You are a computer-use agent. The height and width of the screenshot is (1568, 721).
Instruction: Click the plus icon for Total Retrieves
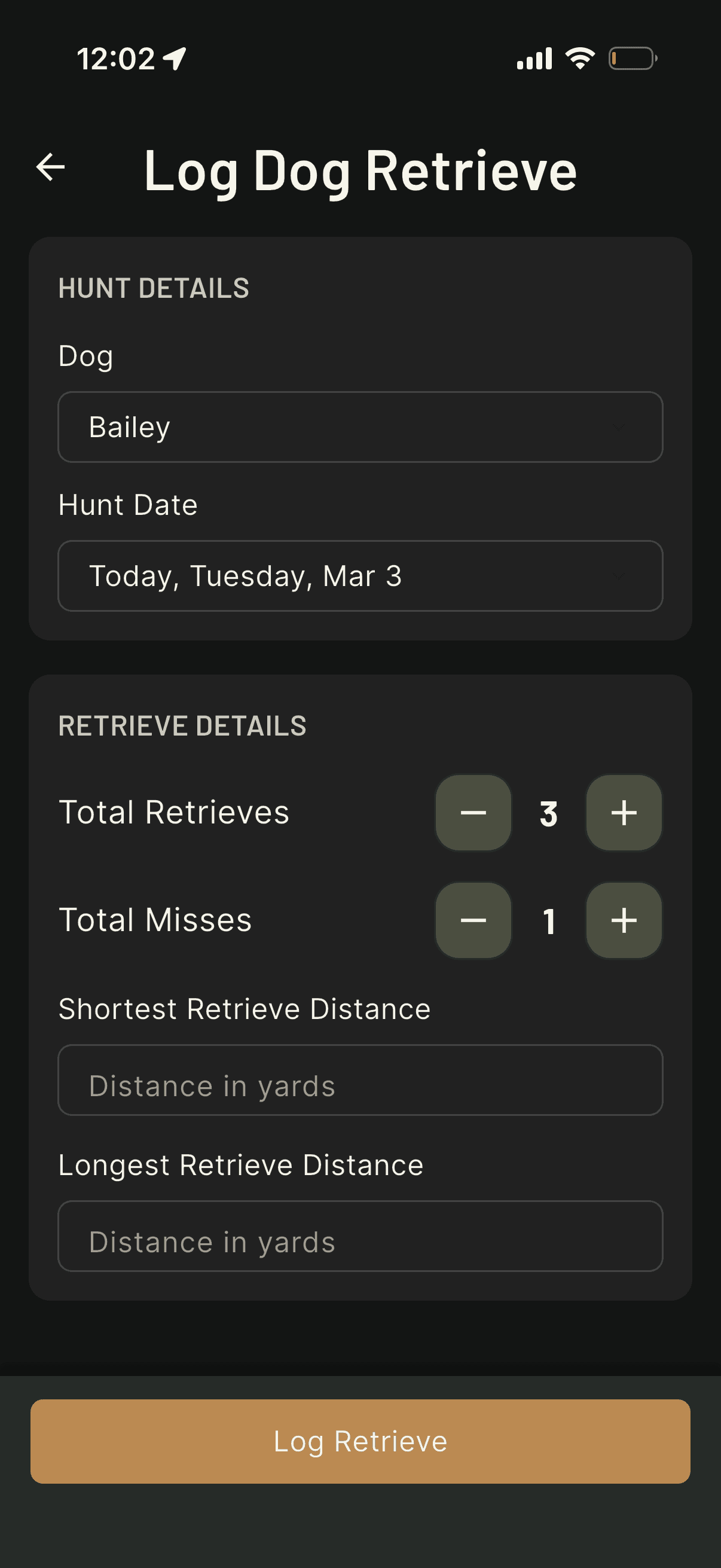click(623, 814)
